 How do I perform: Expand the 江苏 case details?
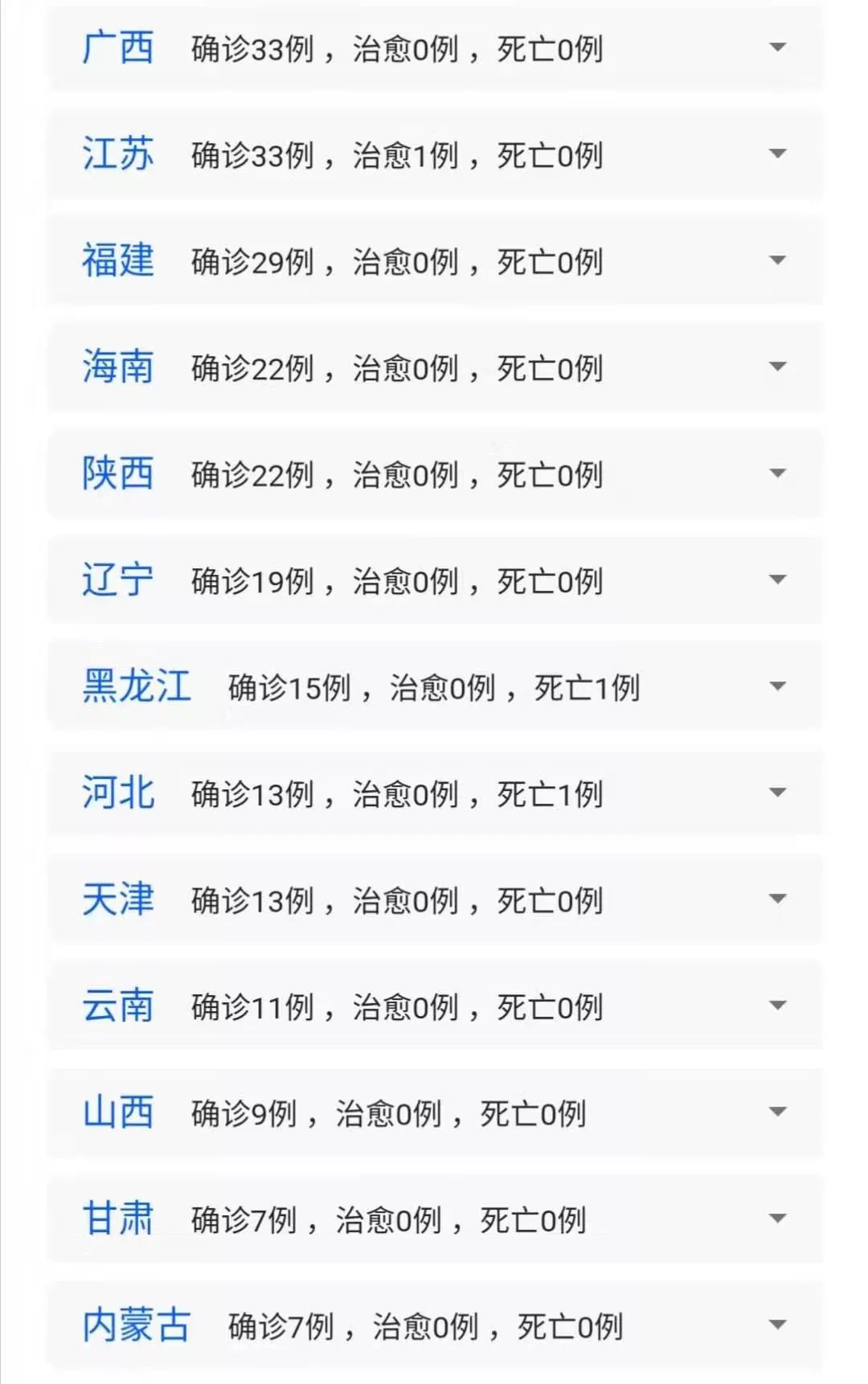(x=776, y=154)
